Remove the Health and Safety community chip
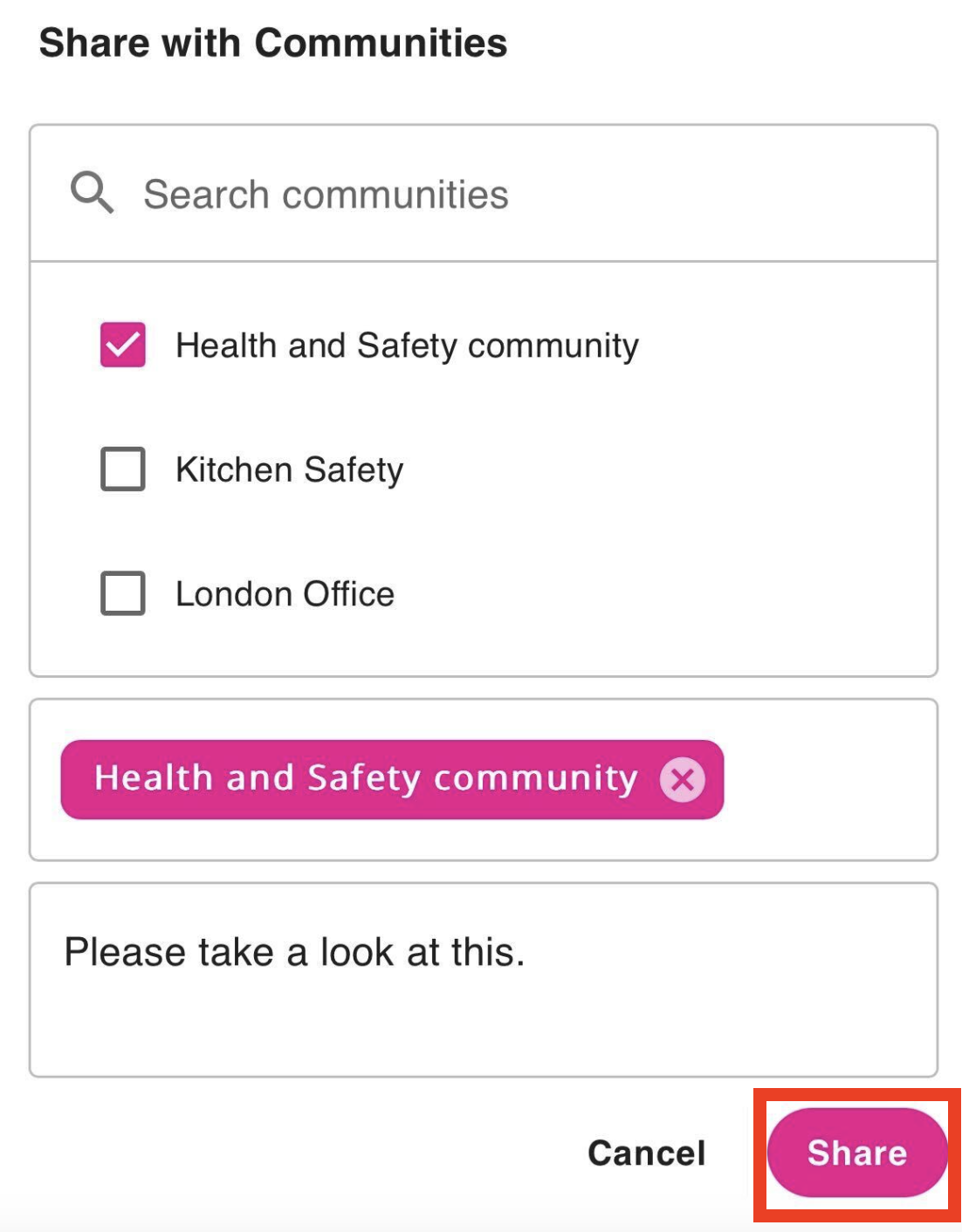 click(x=683, y=779)
